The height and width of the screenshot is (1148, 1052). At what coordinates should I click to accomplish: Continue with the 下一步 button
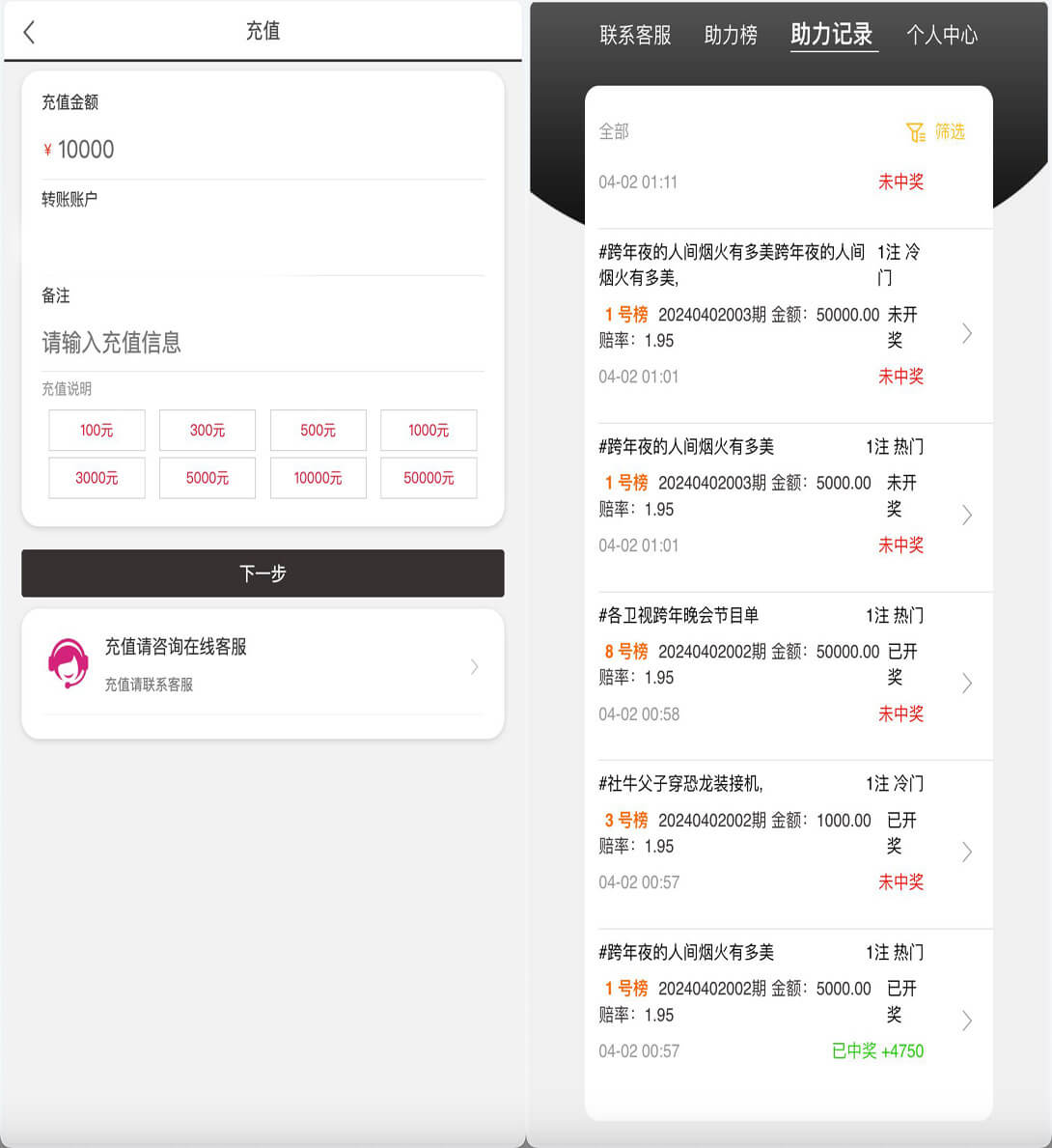point(263,574)
